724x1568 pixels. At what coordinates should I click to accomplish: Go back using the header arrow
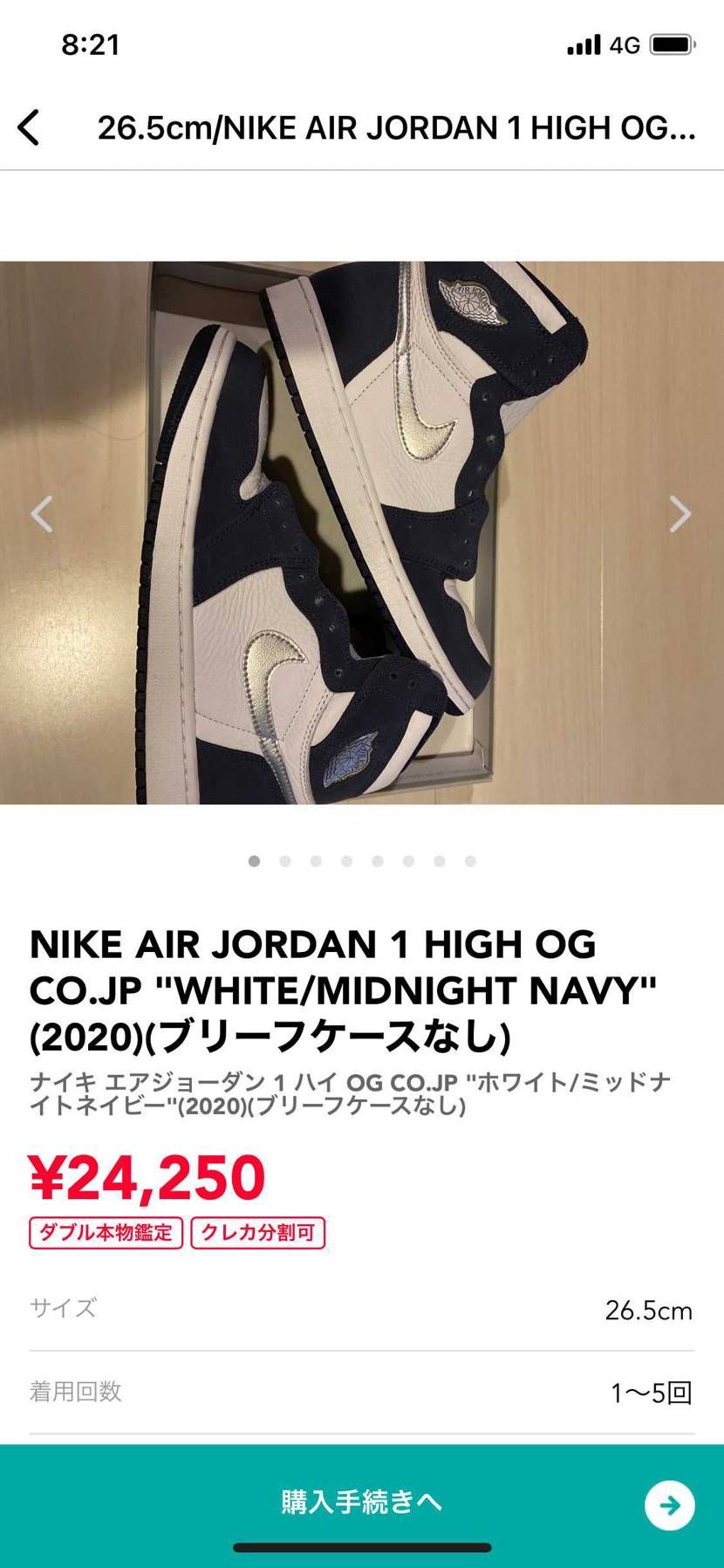click(x=29, y=127)
